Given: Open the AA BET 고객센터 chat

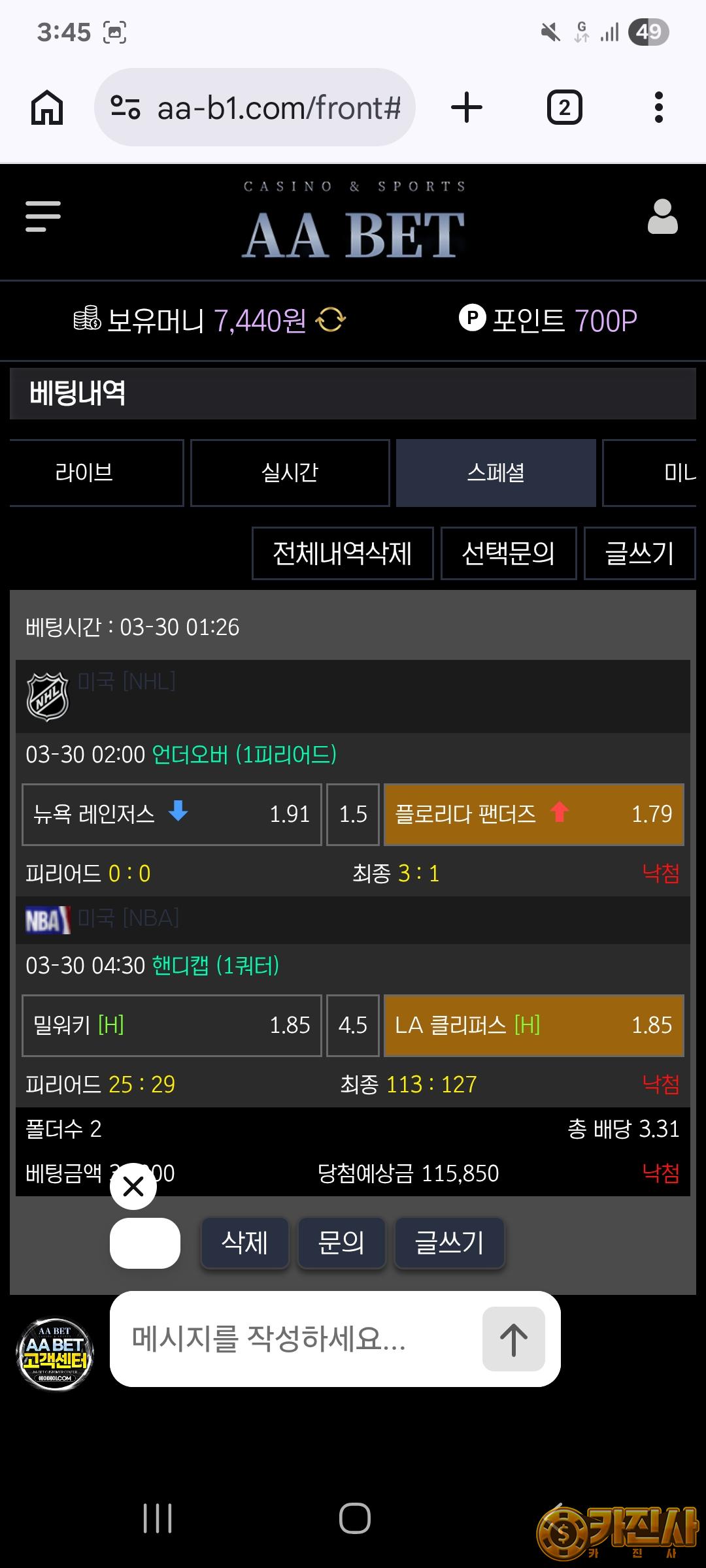Looking at the screenshot, I should [x=55, y=1354].
